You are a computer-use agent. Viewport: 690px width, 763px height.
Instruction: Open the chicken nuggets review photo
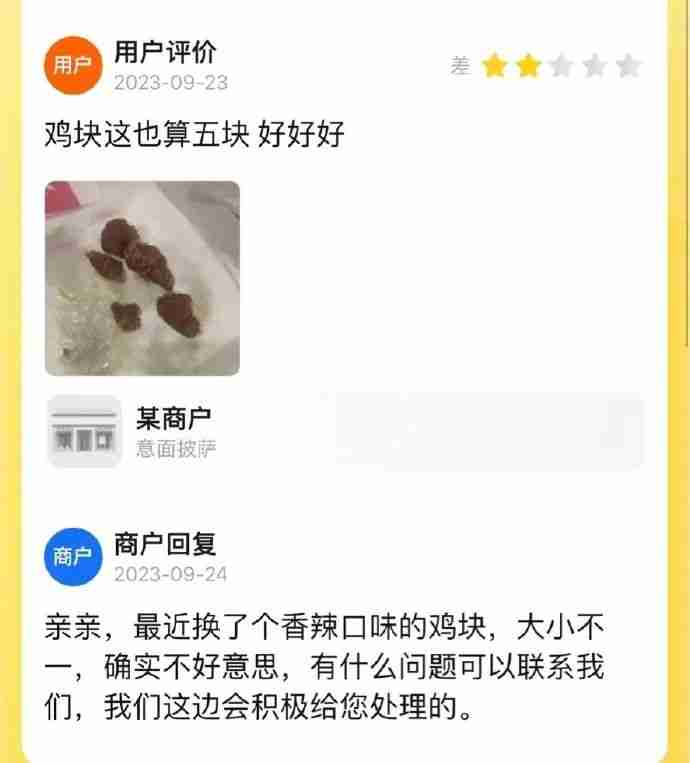(x=142, y=278)
